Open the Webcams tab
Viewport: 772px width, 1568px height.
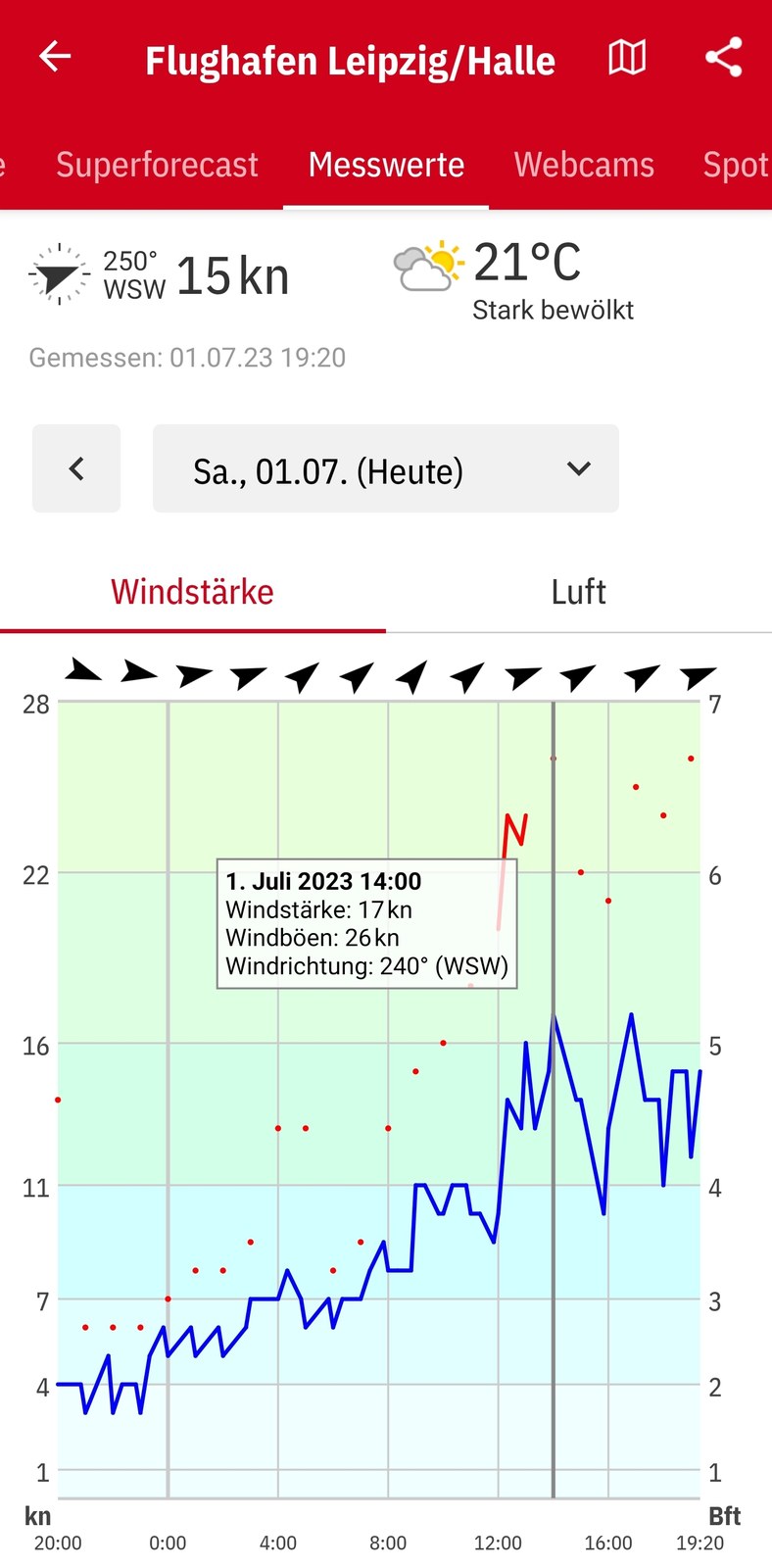[584, 165]
